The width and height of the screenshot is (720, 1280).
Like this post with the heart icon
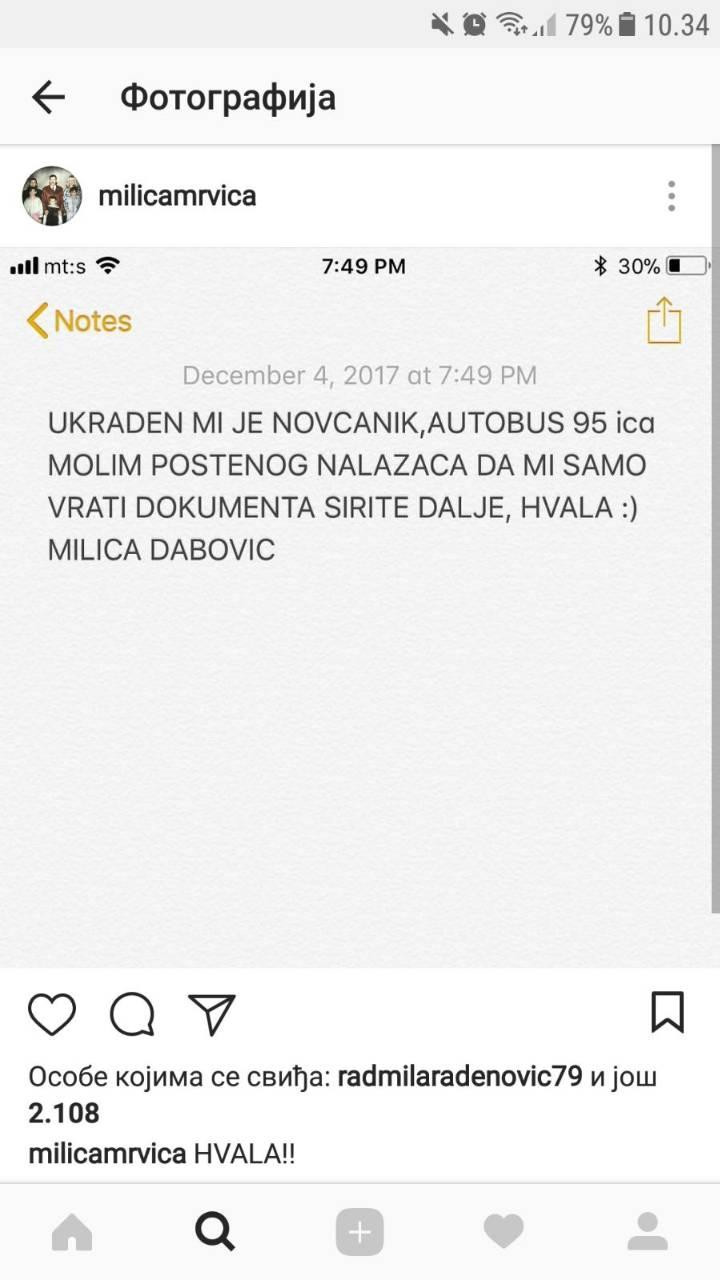52,1014
